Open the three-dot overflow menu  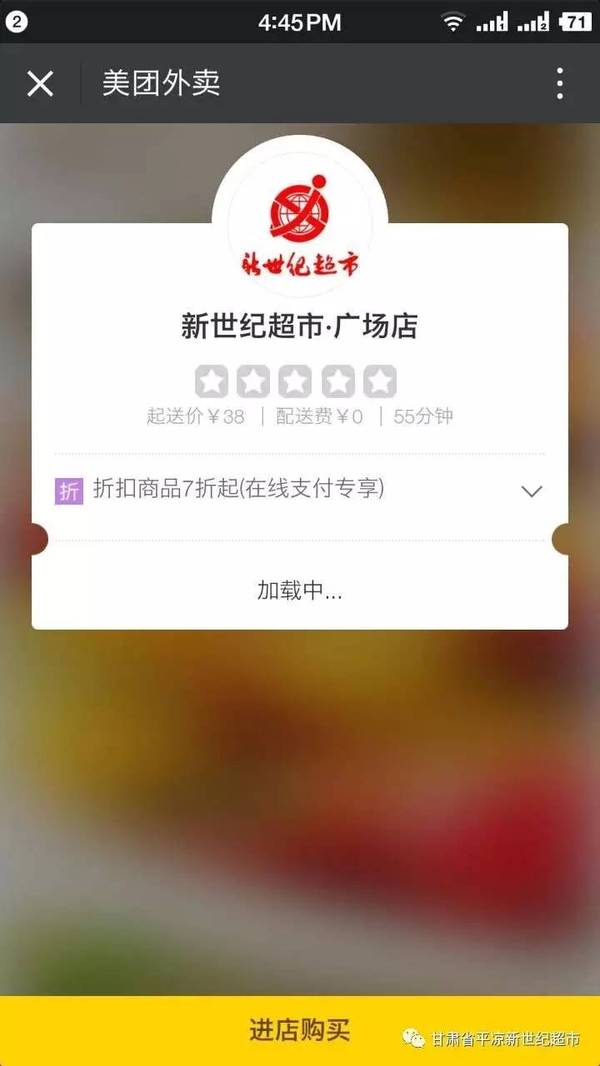[x=559, y=84]
